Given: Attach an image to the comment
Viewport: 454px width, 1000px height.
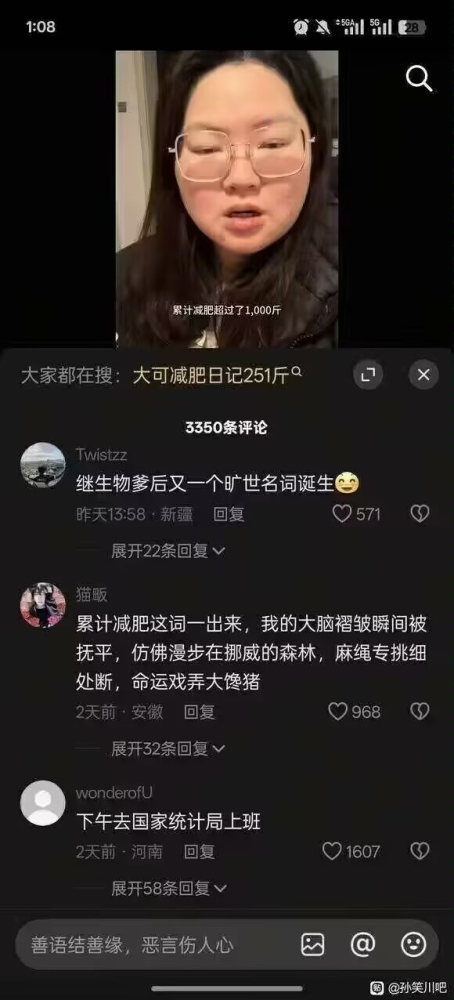Looking at the screenshot, I should (313, 945).
